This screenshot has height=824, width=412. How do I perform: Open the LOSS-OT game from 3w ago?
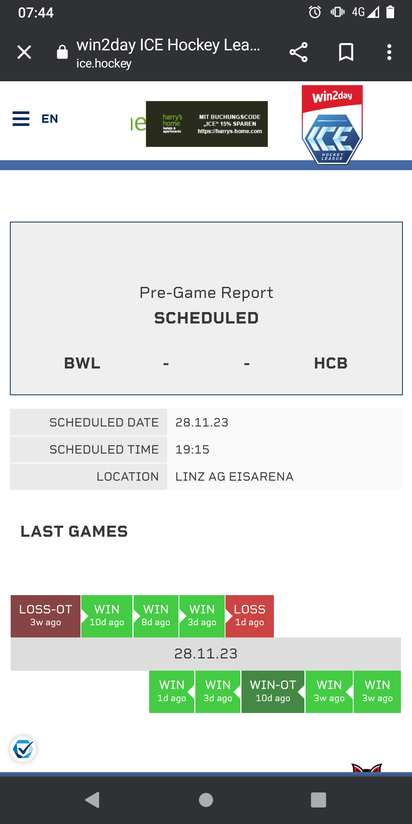coord(45,616)
